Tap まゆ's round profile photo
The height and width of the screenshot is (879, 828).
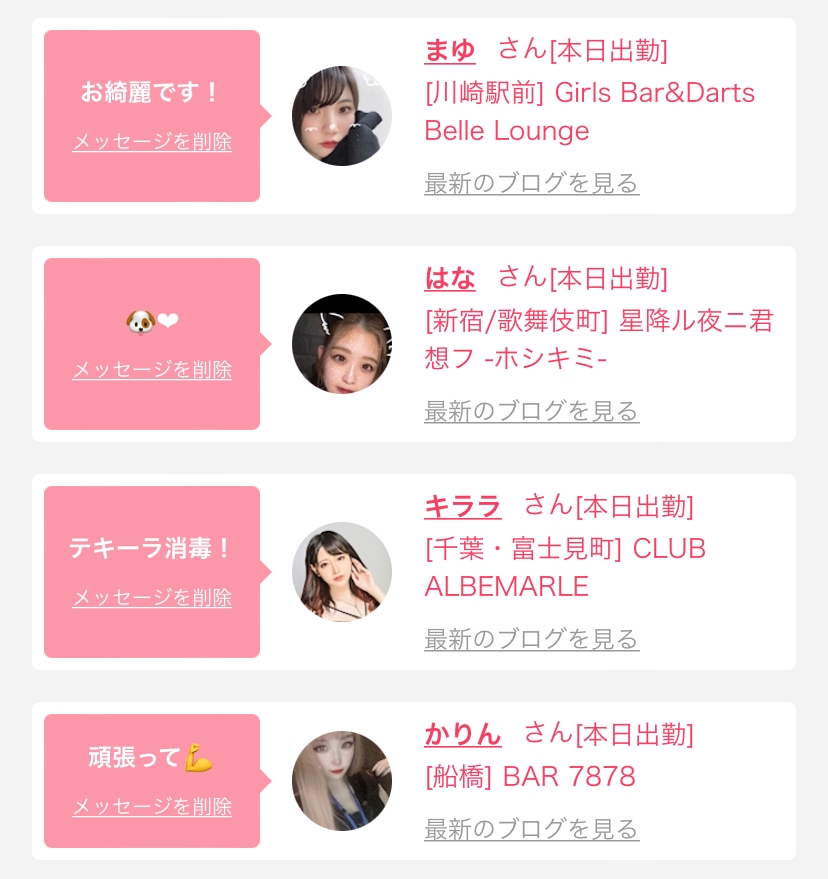(x=342, y=116)
